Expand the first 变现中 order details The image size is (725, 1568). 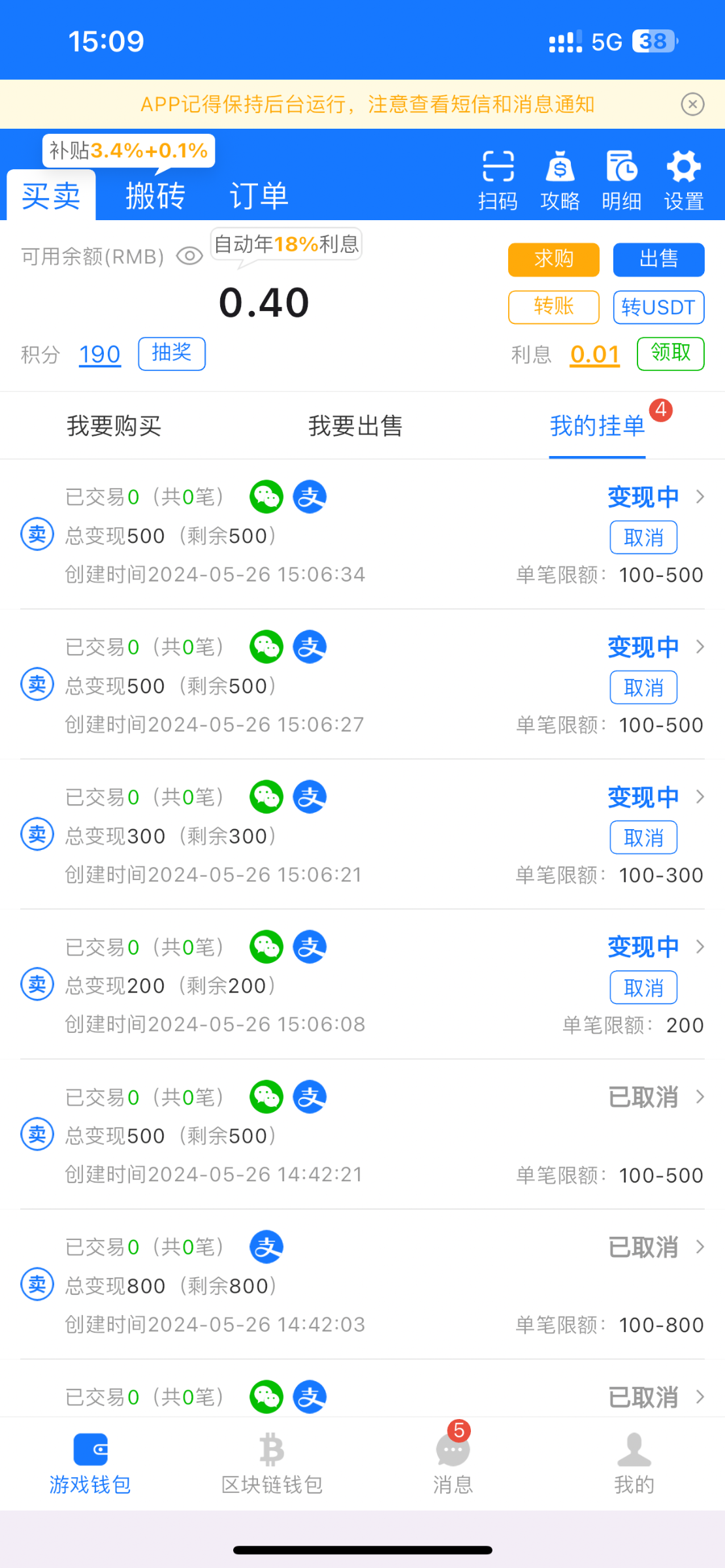700,497
